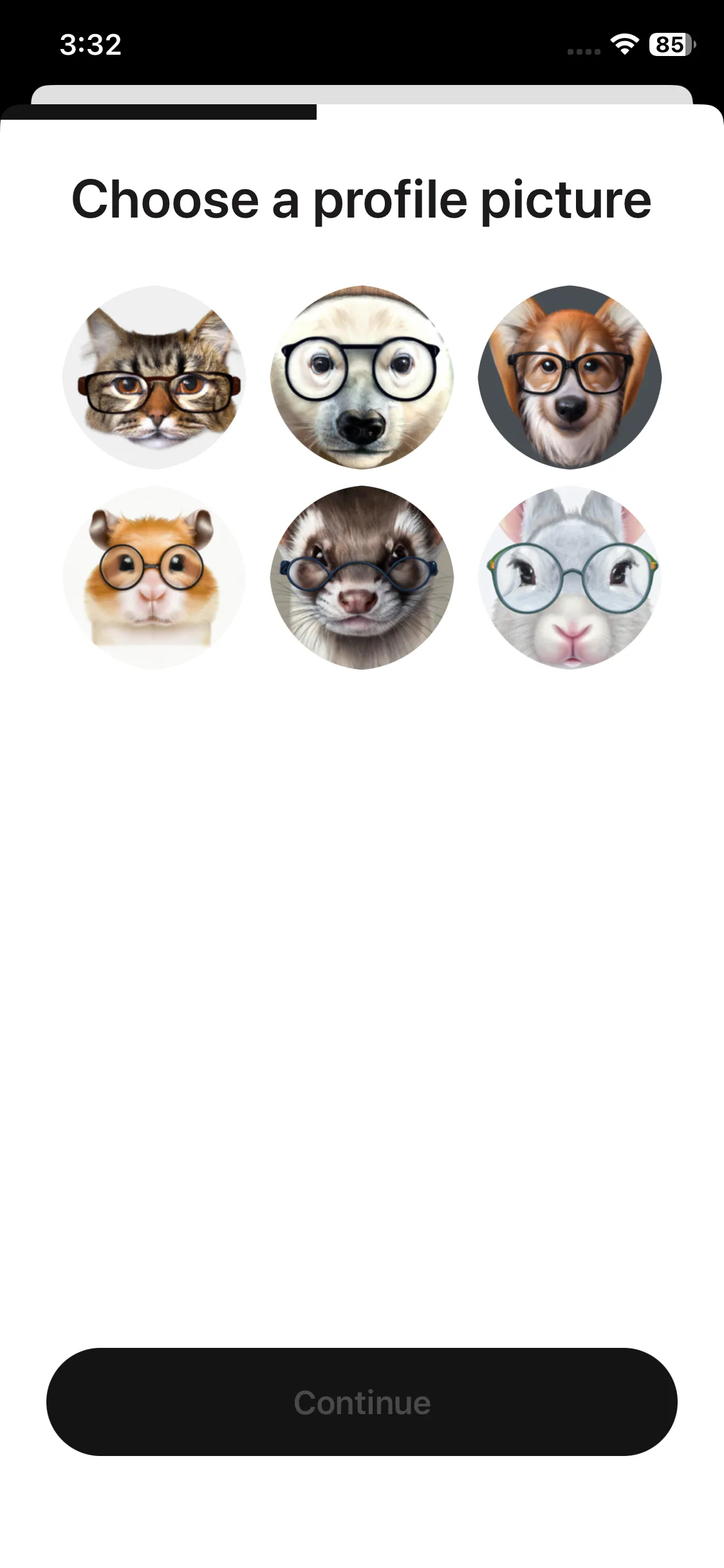Select the hamster with round glasses avatar
This screenshot has width=724, height=1568.
(x=154, y=577)
